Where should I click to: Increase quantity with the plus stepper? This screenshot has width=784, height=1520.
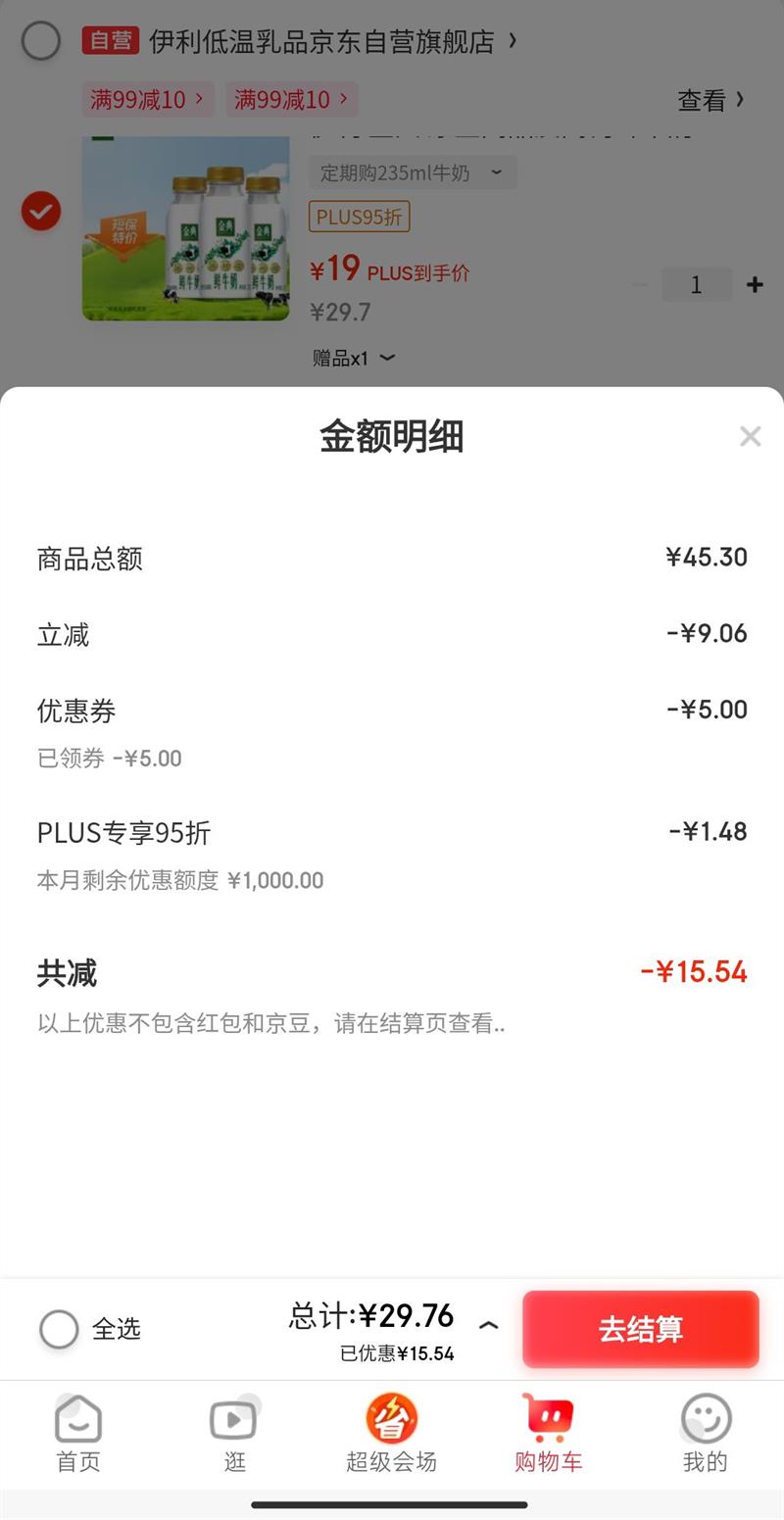(755, 284)
